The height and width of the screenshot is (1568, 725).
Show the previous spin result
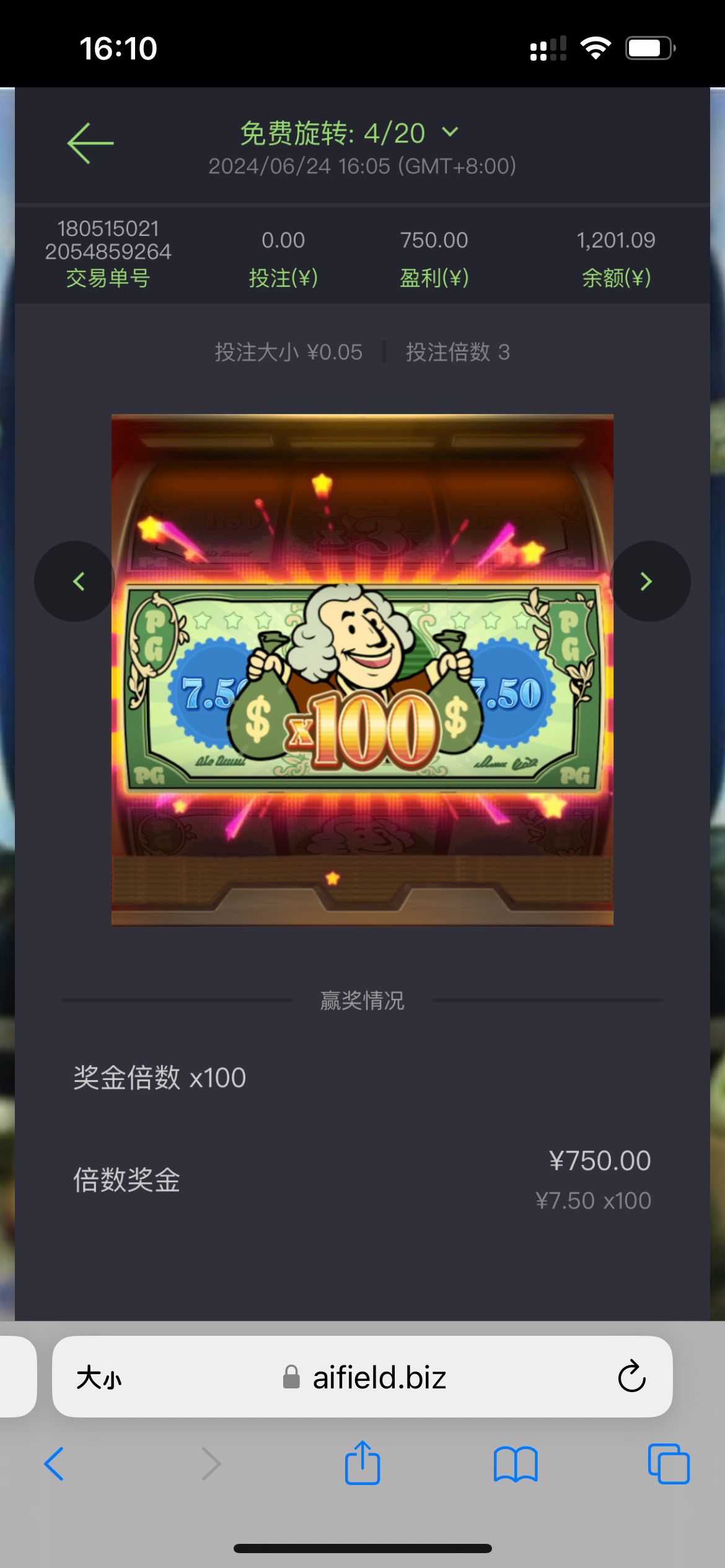[x=76, y=581]
